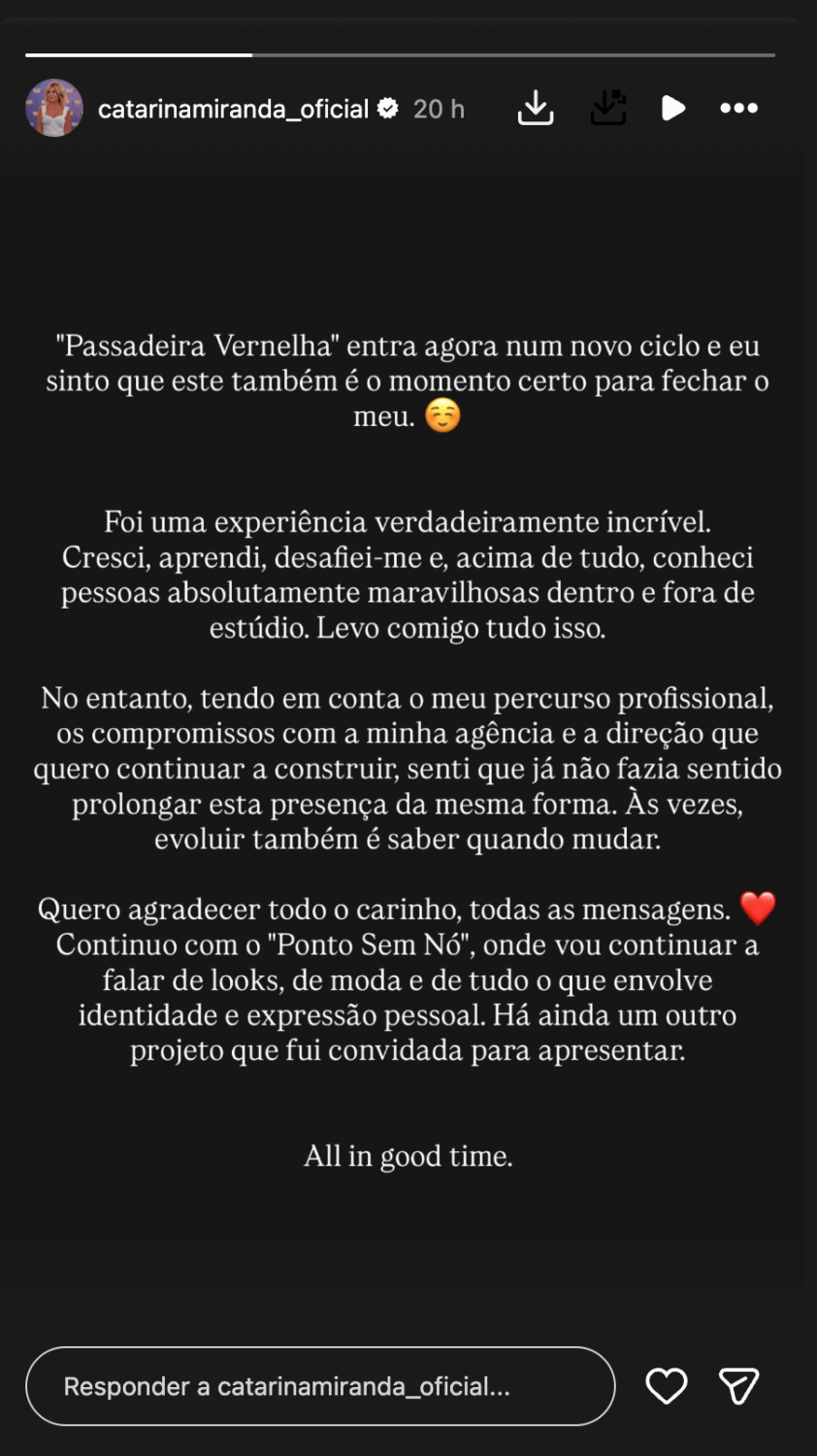Click the "20 h" timestamp label

coord(438,109)
